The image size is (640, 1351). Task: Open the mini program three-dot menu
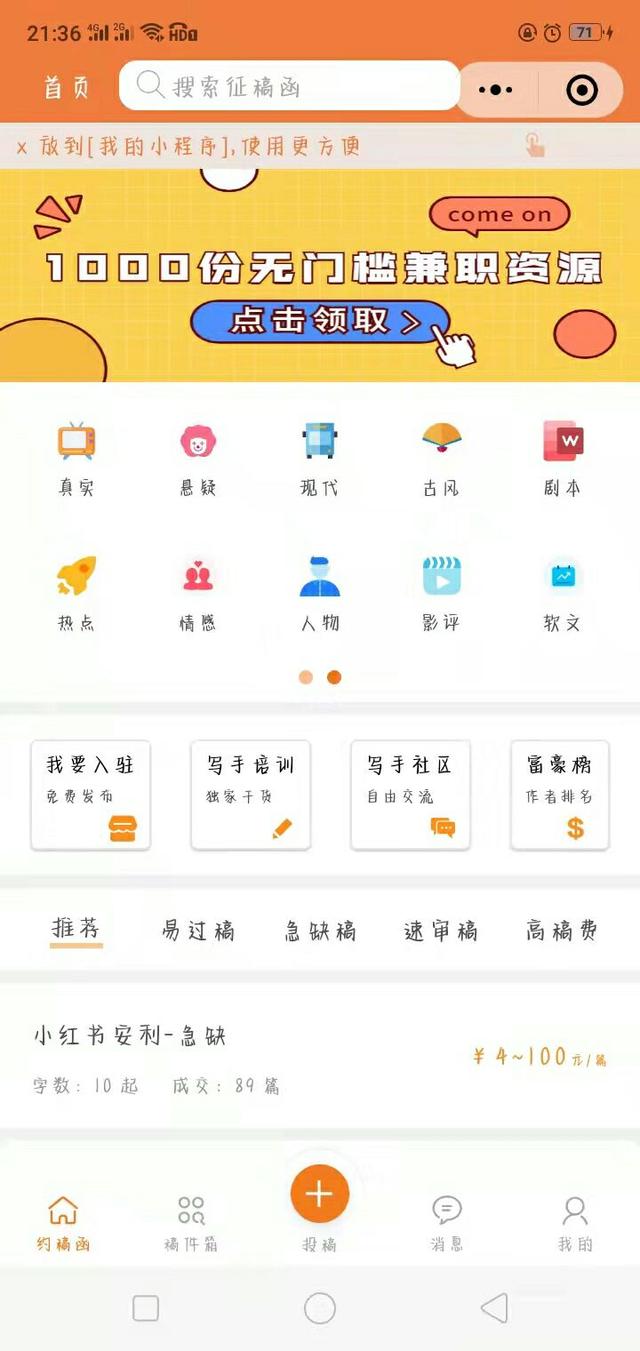click(x=496, y=90)
